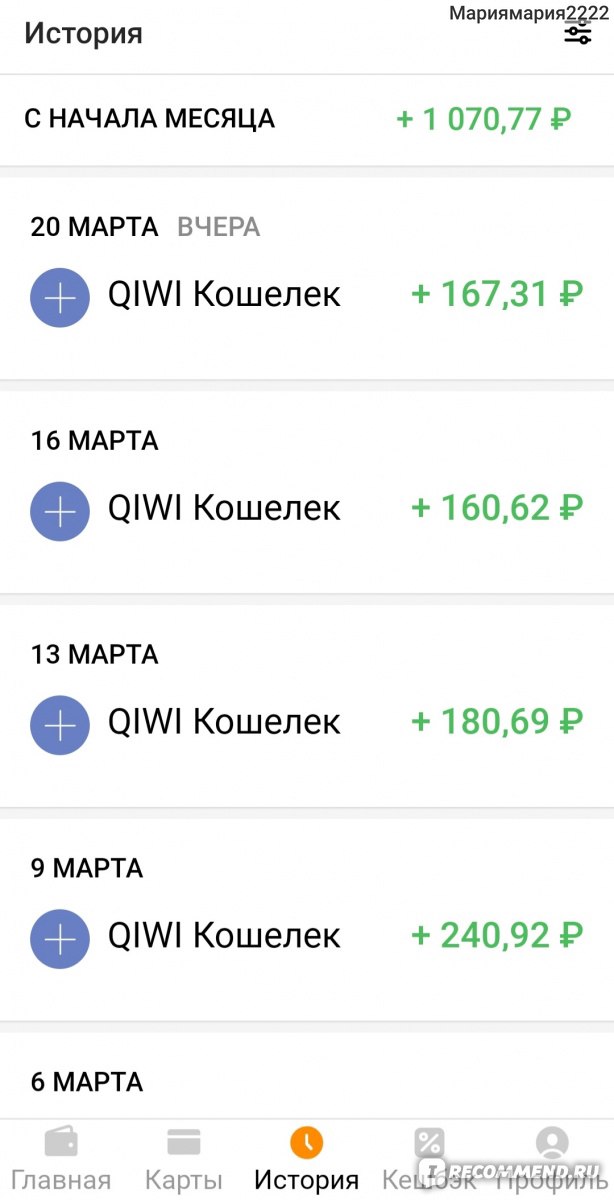Select the 13 March QIWI Кошелек entry
614x1200 pixels.
point(306,722)
